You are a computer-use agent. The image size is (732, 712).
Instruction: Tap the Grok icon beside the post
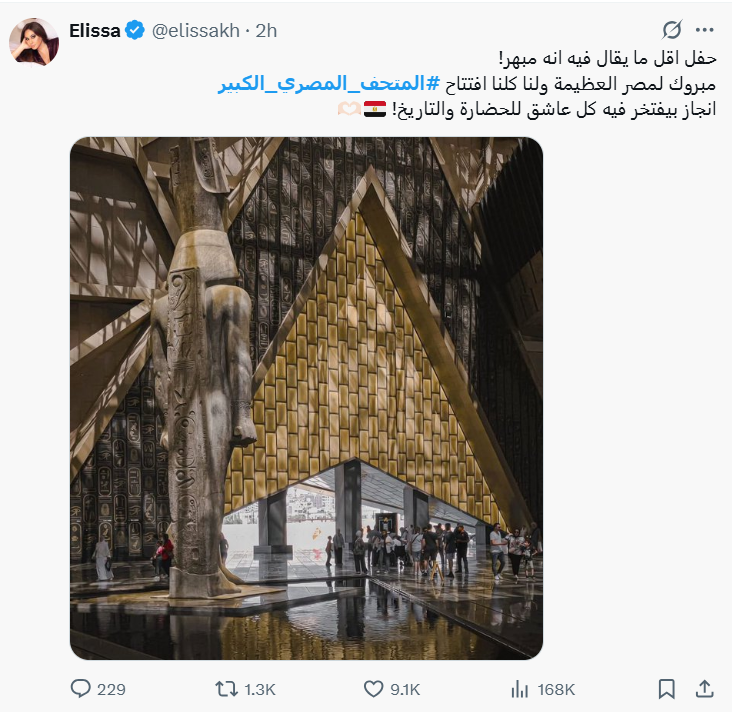coord(674,29)
